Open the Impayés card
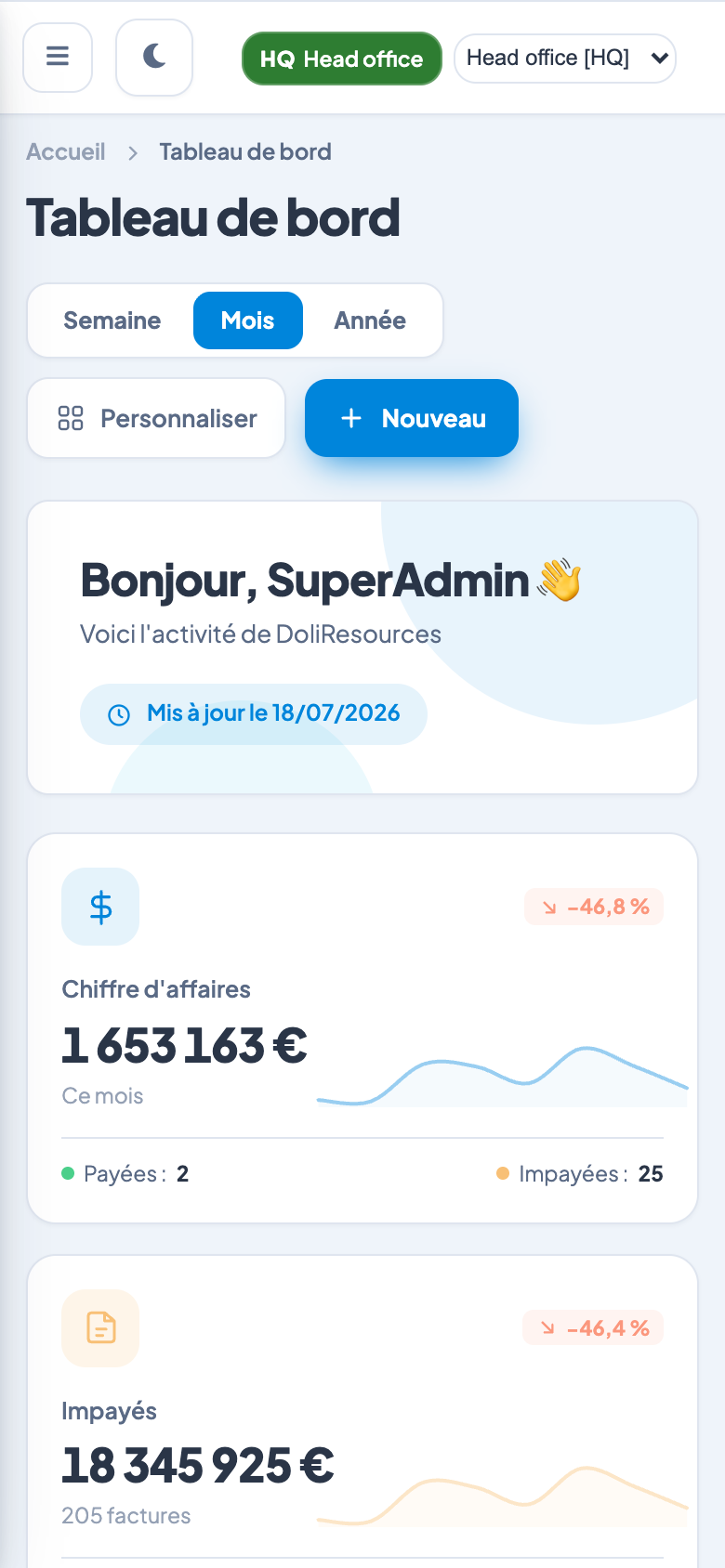725x1568 pixels. tap(362, 1412)
